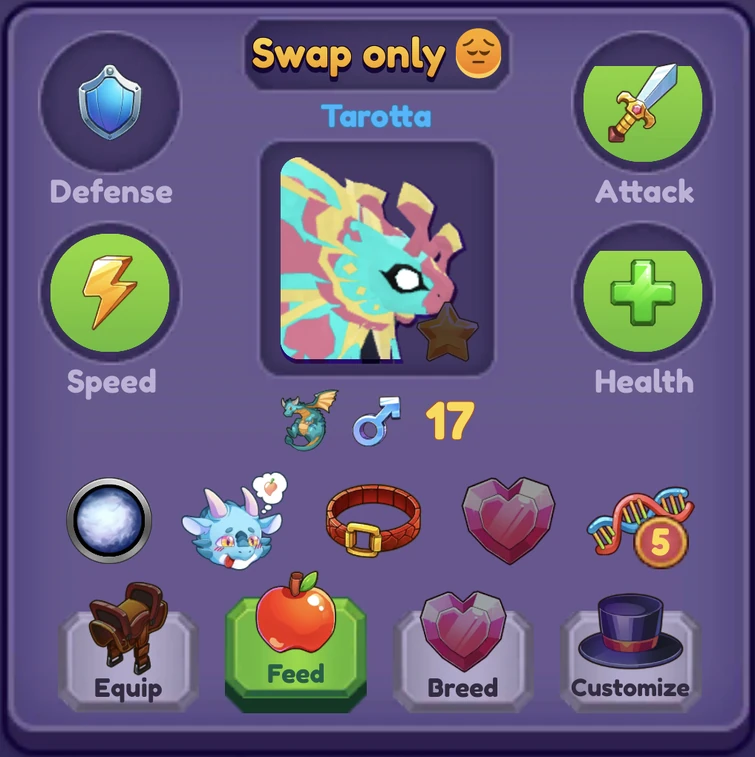The image size is (755, 757).
Task: Select the small dragon species icon
Action: tap(305, 422)
